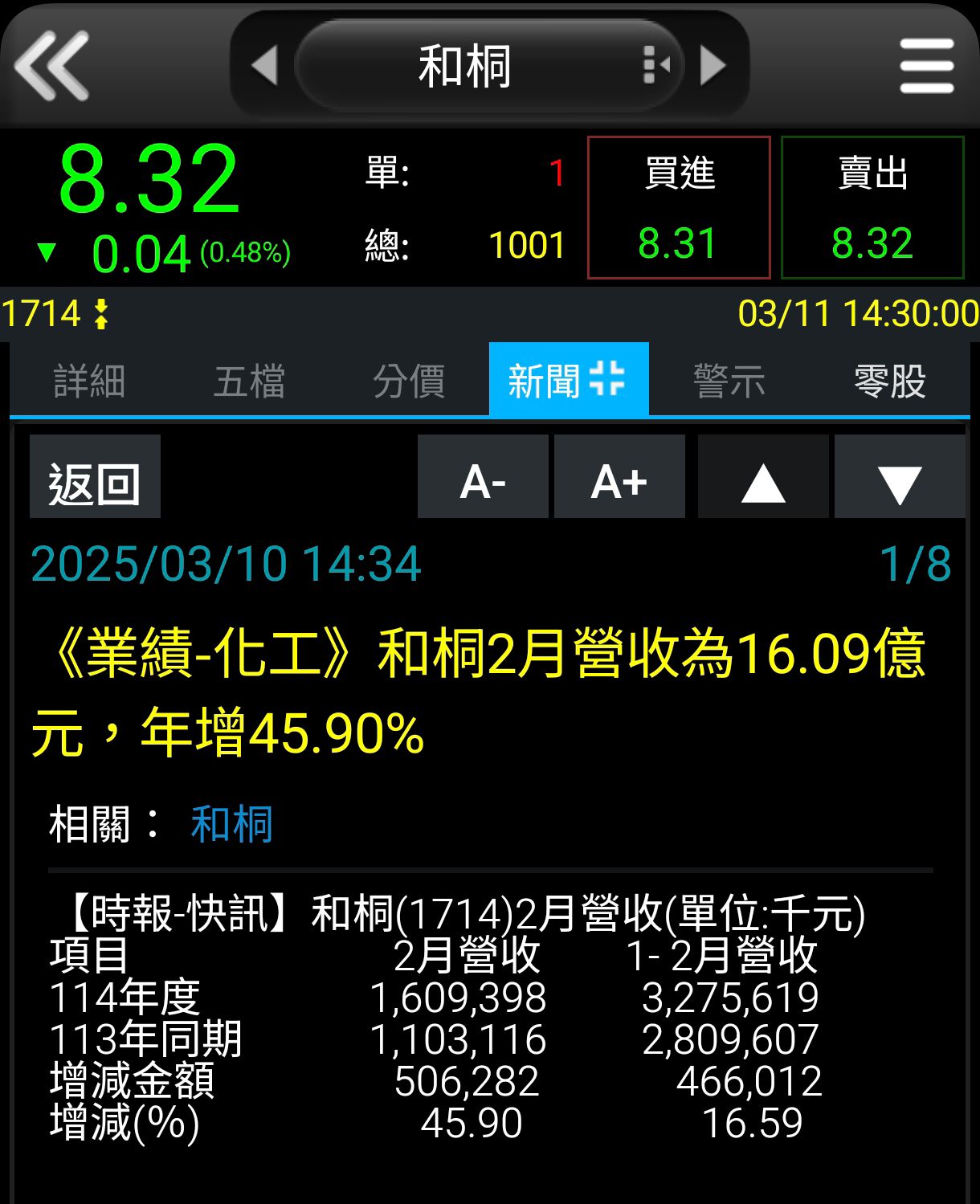This screenshot has height=1204, width=980.
Task: Switch to the 詳細 tab
Action: 89,380
